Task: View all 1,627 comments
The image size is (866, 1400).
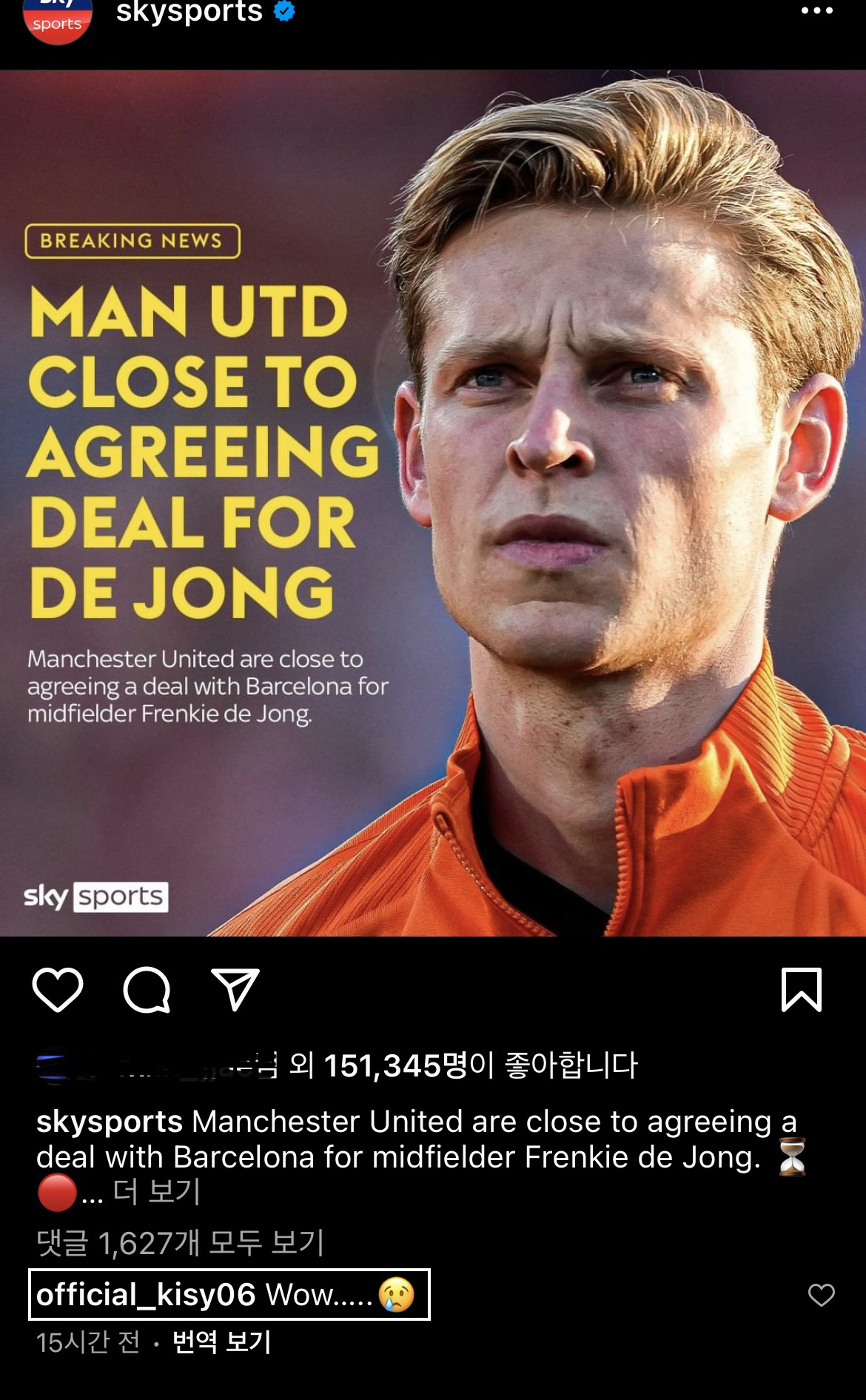Action: click(181, 1243)
